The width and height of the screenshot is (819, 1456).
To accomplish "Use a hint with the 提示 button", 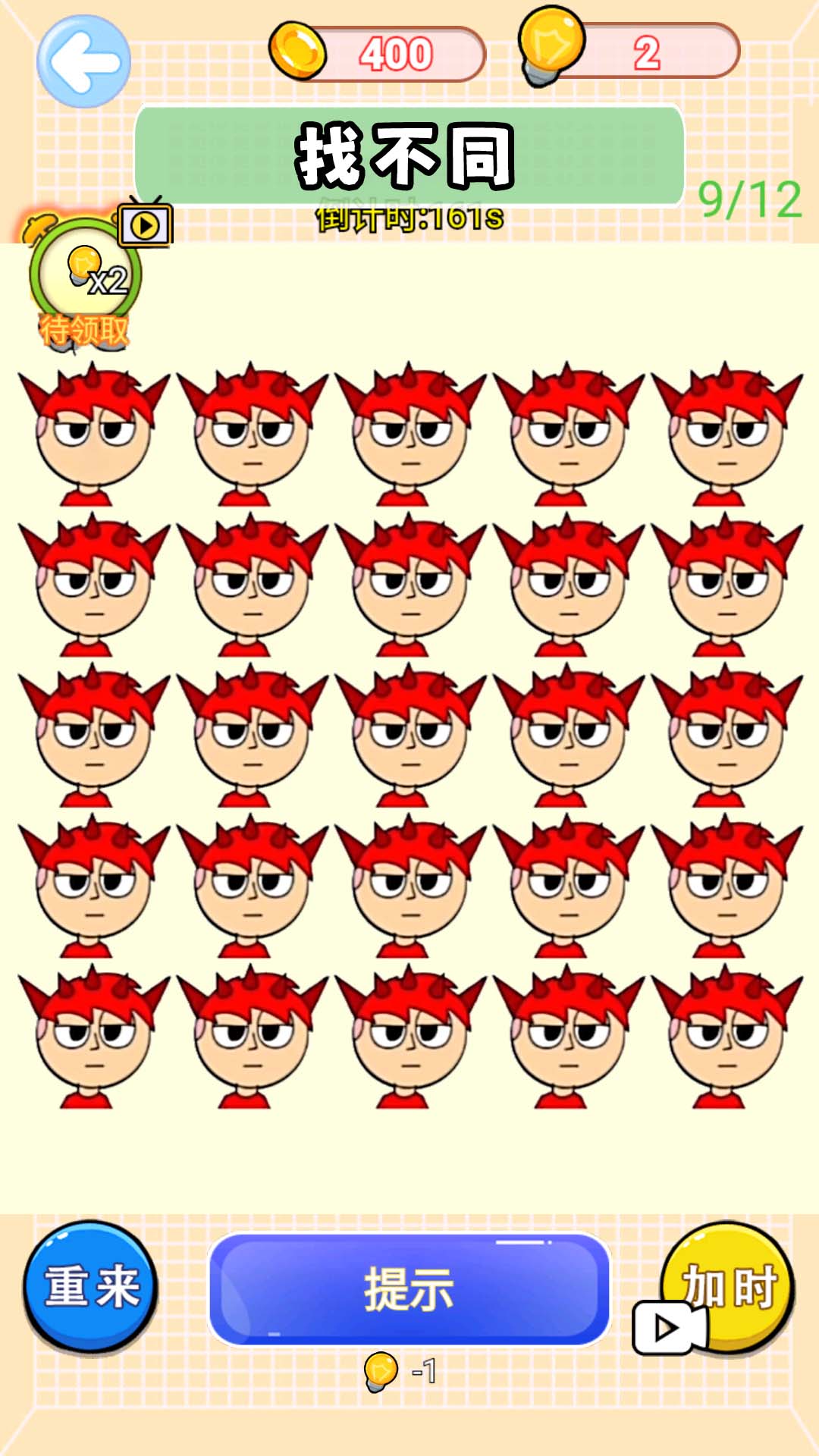I will [x=409, y=1289].
